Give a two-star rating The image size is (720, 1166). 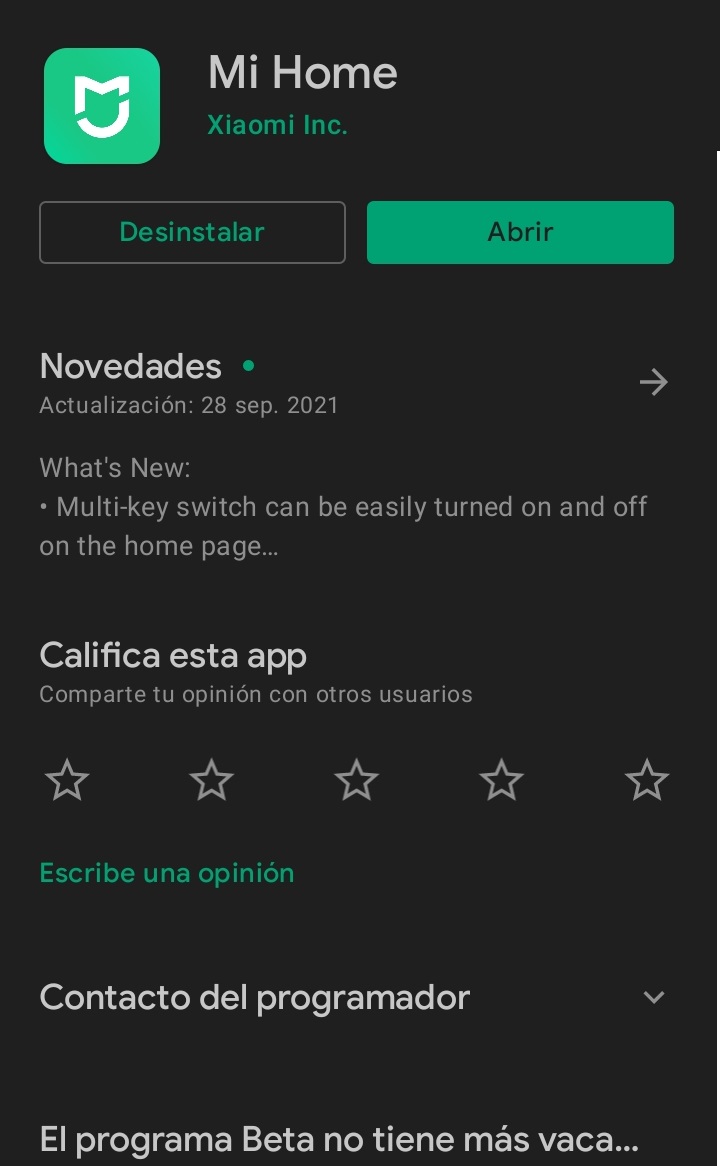tap(212, 780)
